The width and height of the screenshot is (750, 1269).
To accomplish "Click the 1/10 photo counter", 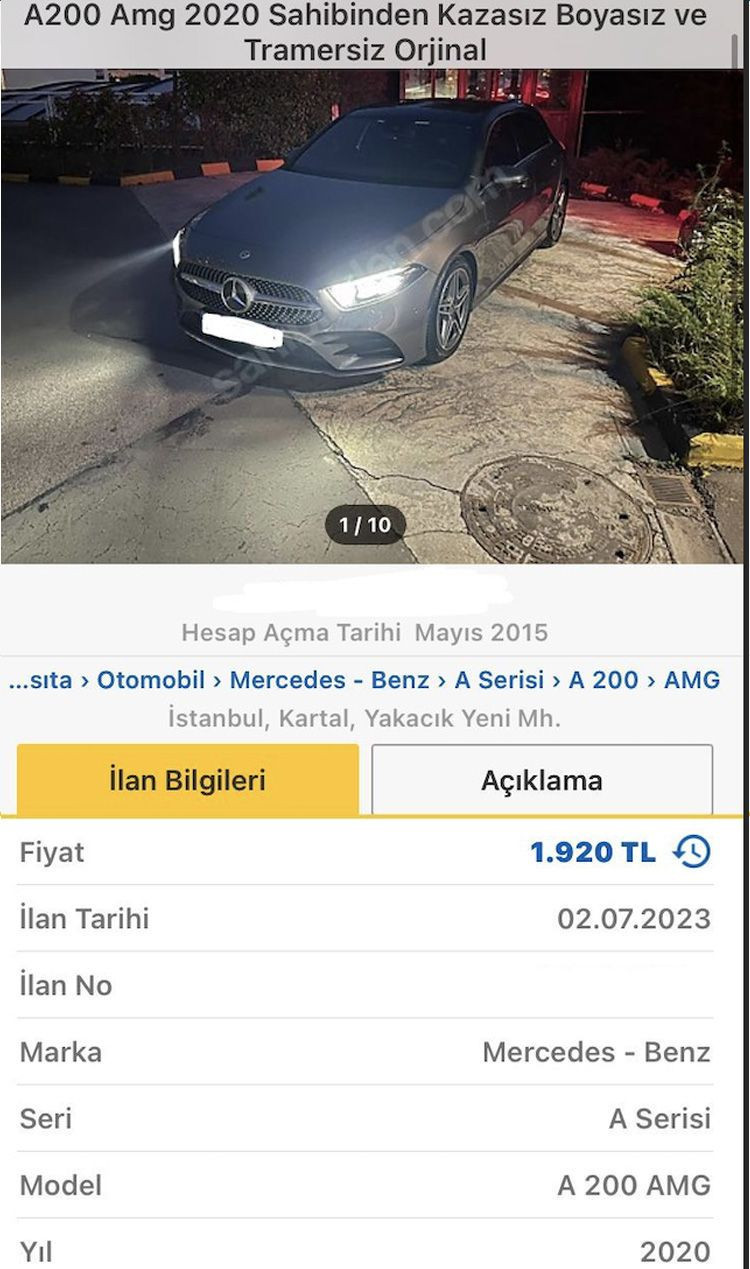I will pos(364,522).
